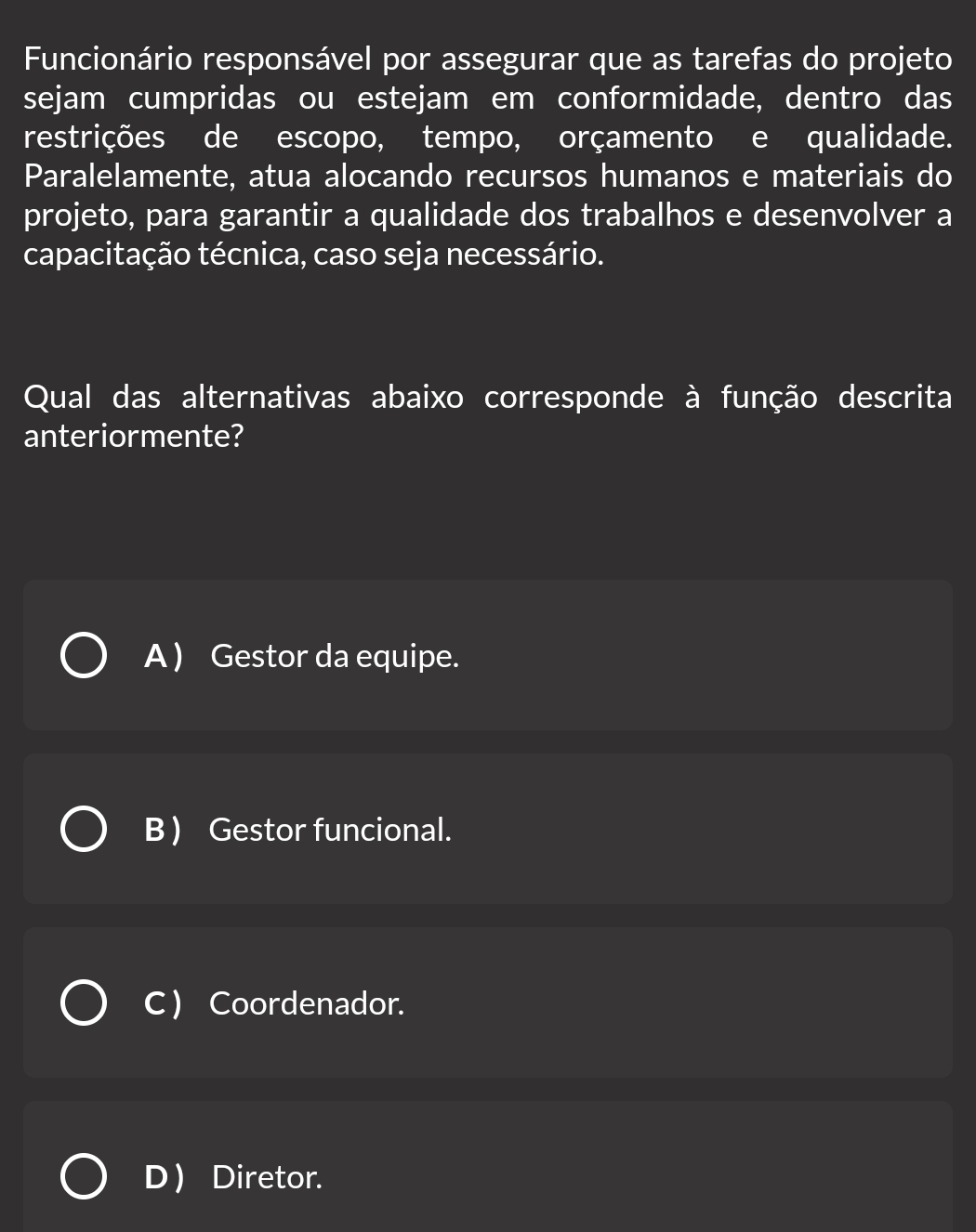The image size is (976, 1232).
Task: Choose option B) Gestor funcional
Action: pos(84,830)
